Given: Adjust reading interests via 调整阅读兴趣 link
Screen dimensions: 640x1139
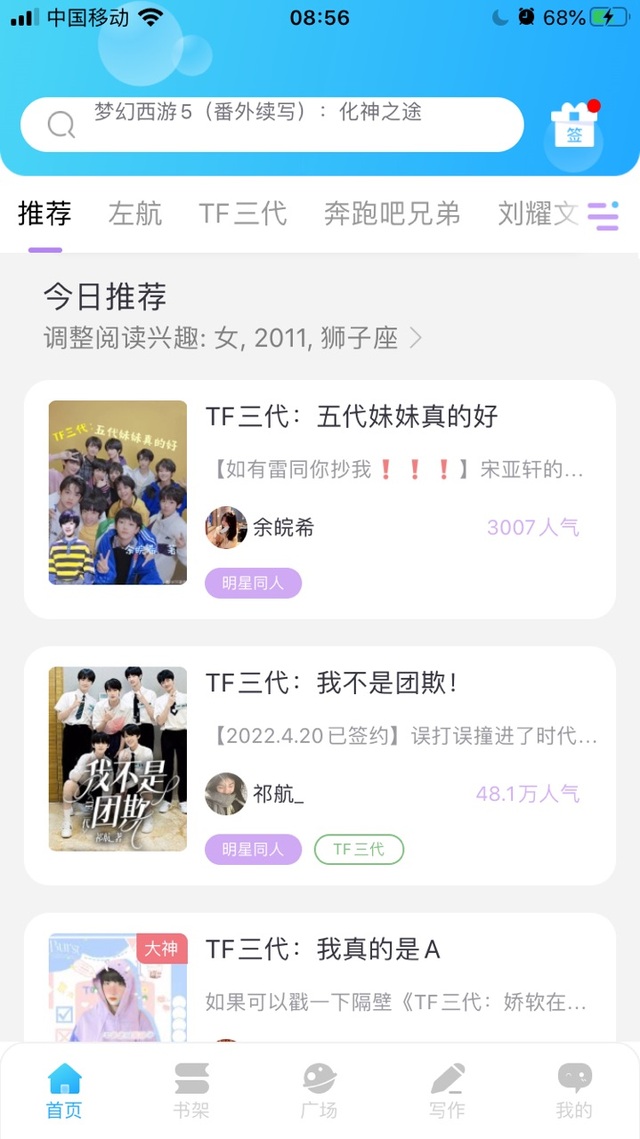Looking at the screenshot, I should pyautogui.click(x=232, y=338).
